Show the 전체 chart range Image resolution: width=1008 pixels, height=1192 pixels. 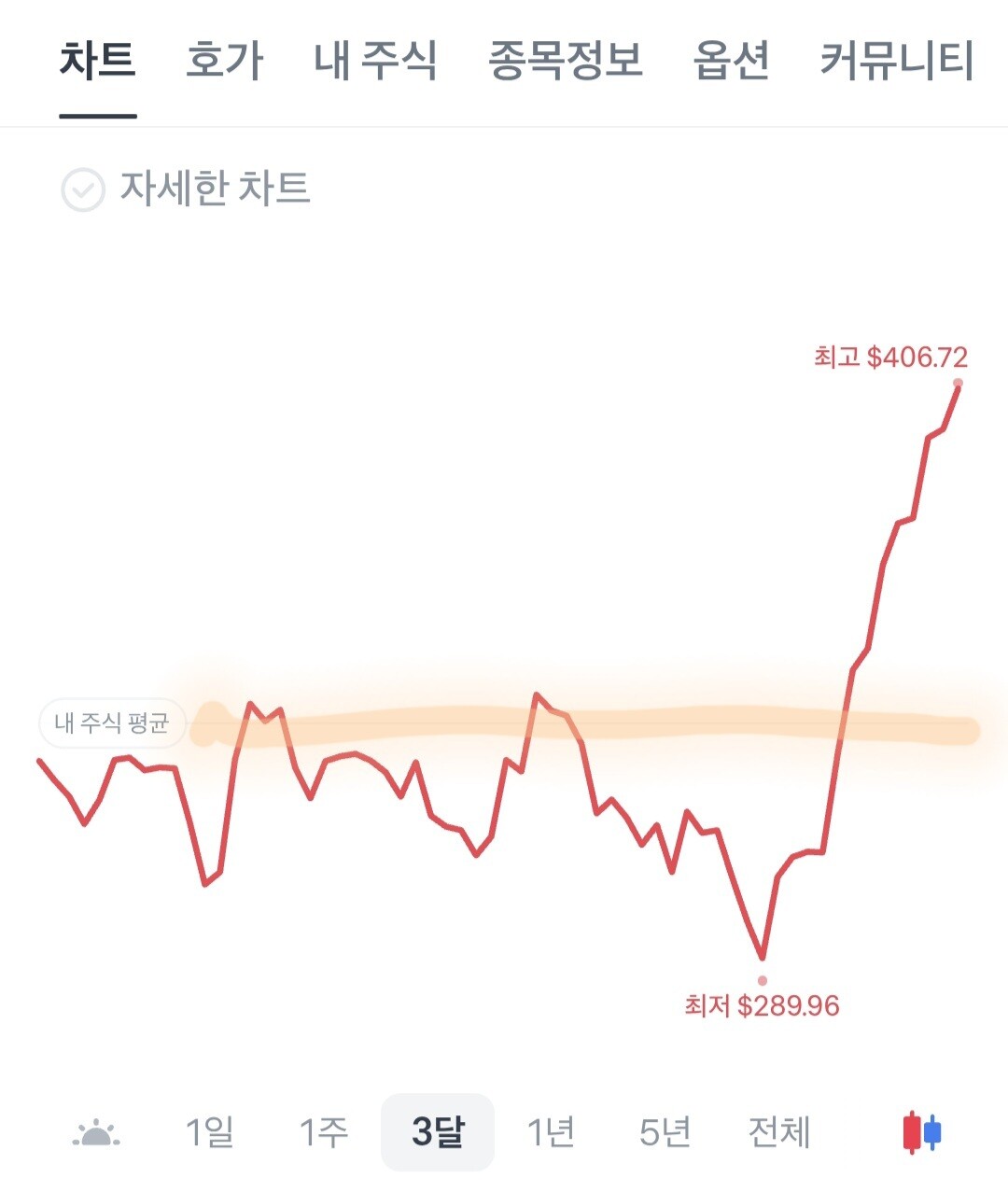click(x=779, y=1132)
